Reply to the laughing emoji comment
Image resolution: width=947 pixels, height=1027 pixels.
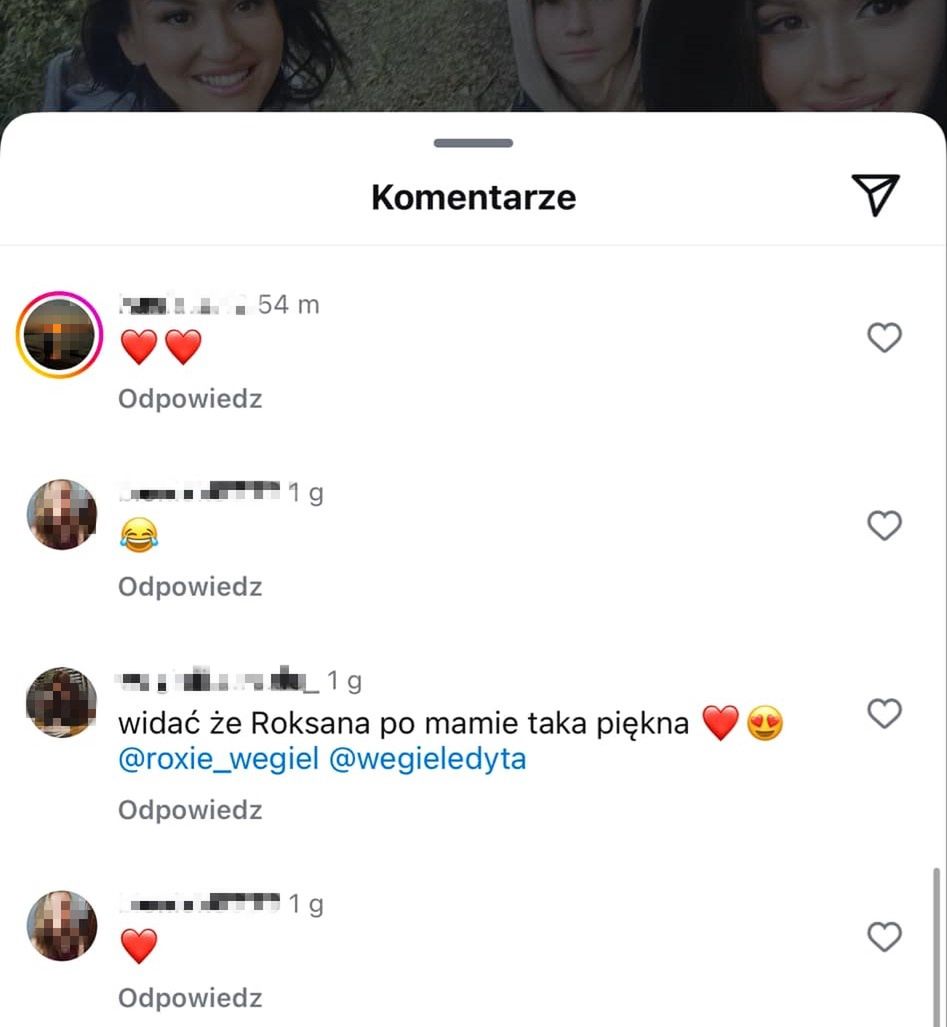(x=190, y=587)
